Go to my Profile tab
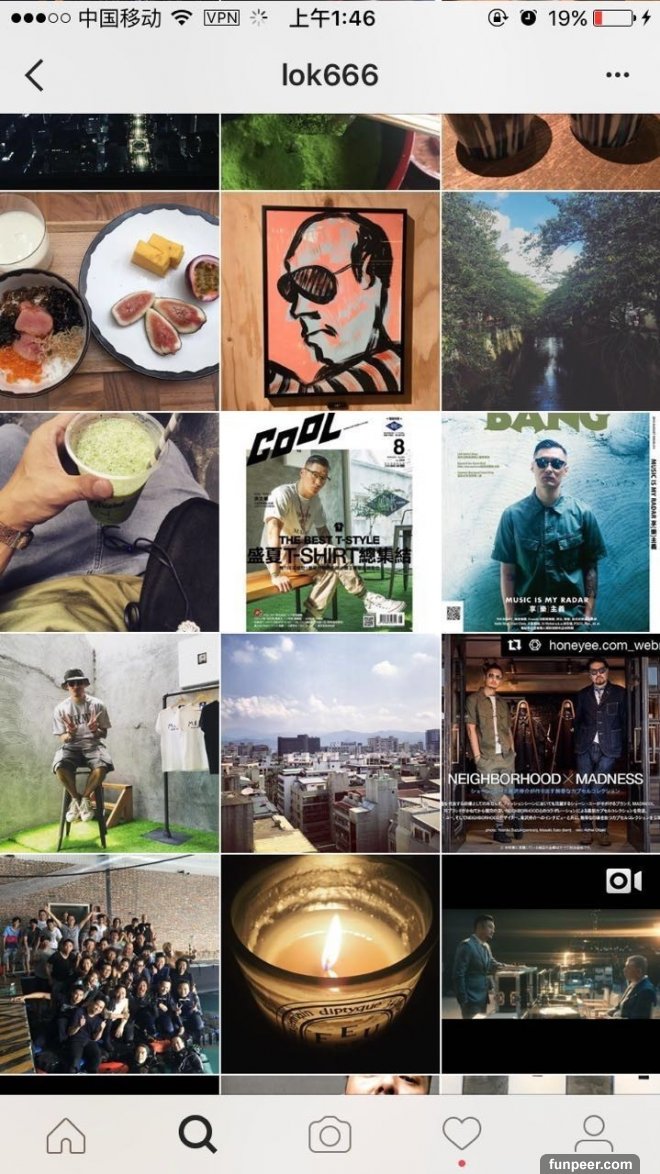The width and height of the screenshot is (660, 1174). pyautogui.click(x=593, y=1134)
